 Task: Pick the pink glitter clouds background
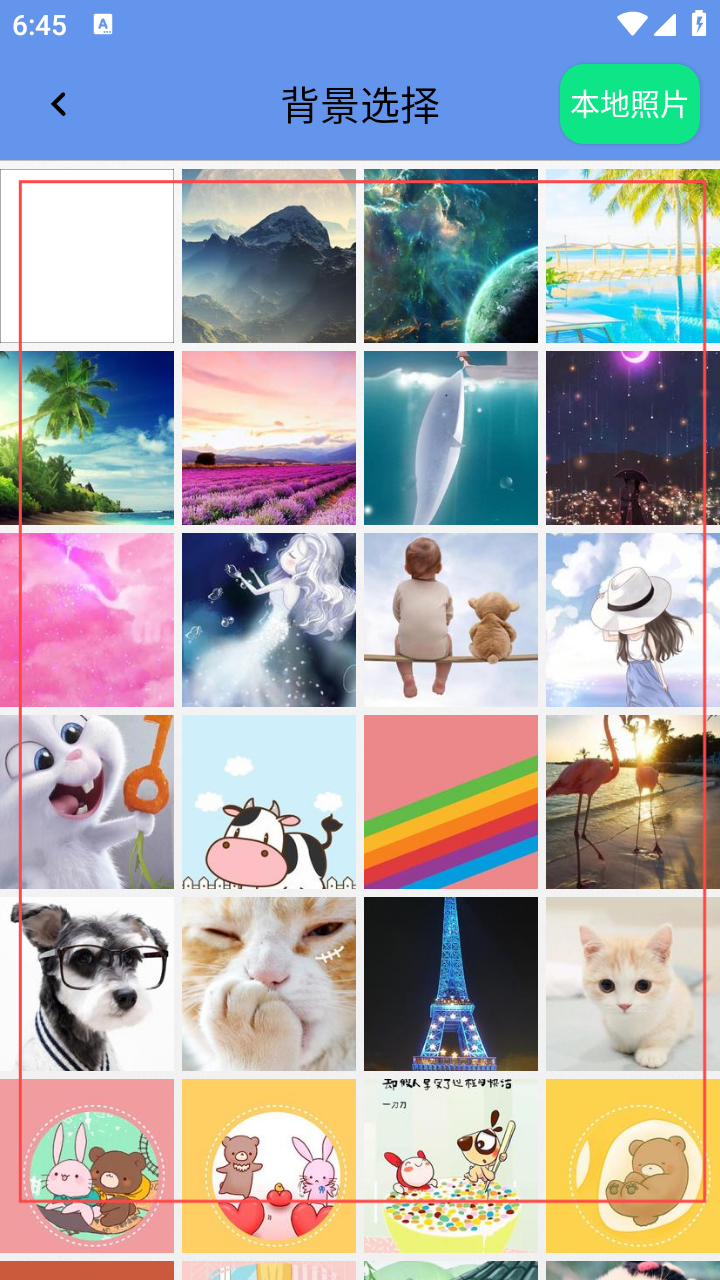coord(87,620)
